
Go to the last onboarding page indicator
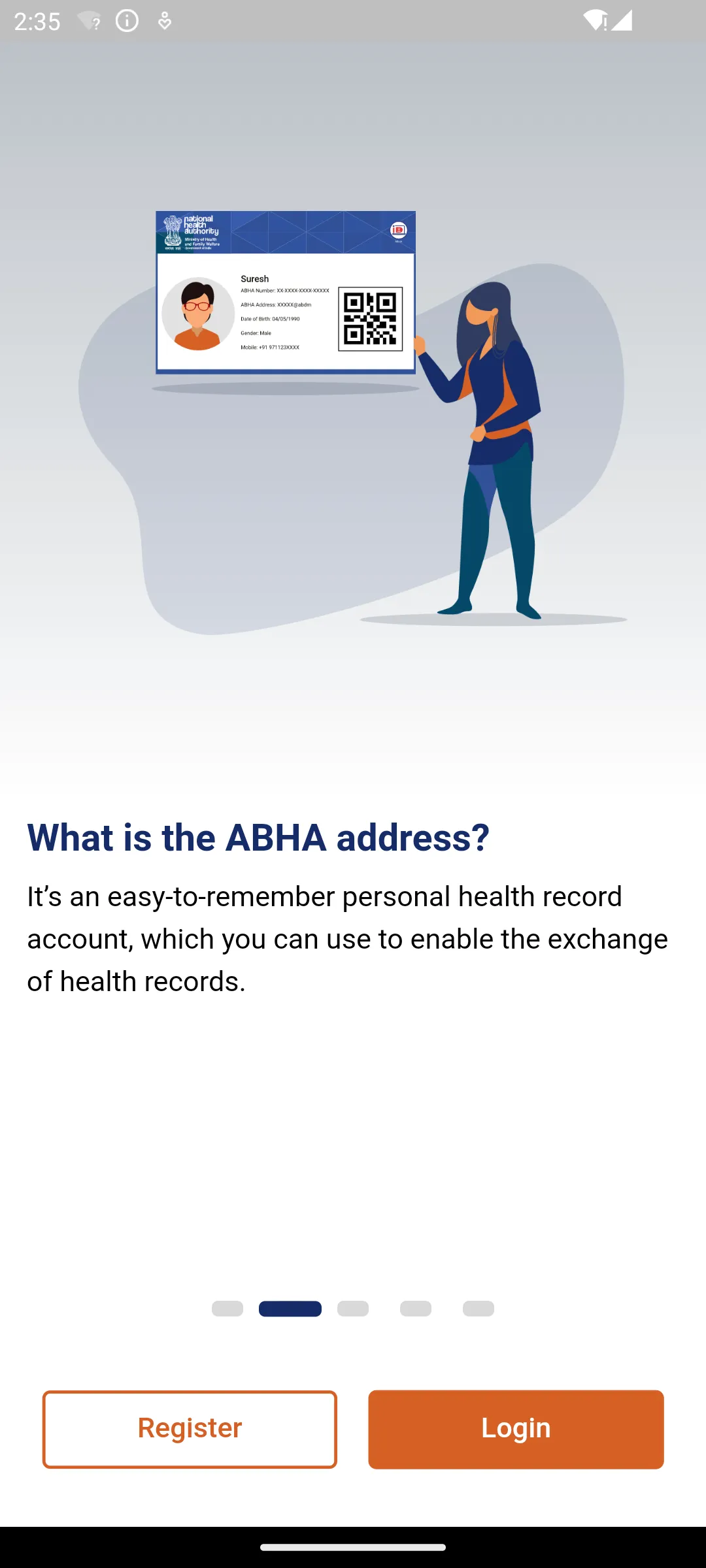(x=479, y=1309)
